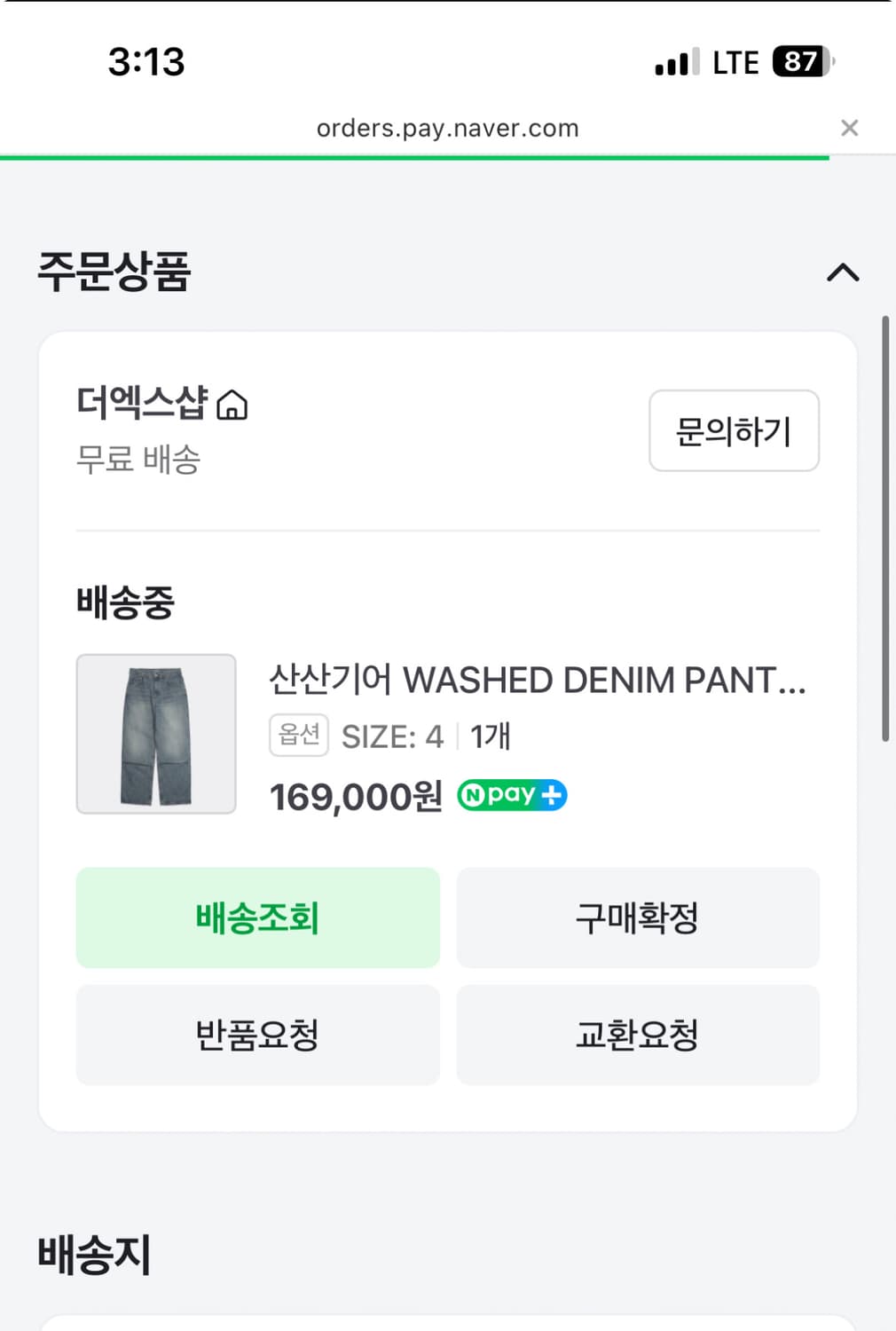Tap the cellular signal indicator
This screenshot has width=896, height=1331.
click(x=675, y=61)
